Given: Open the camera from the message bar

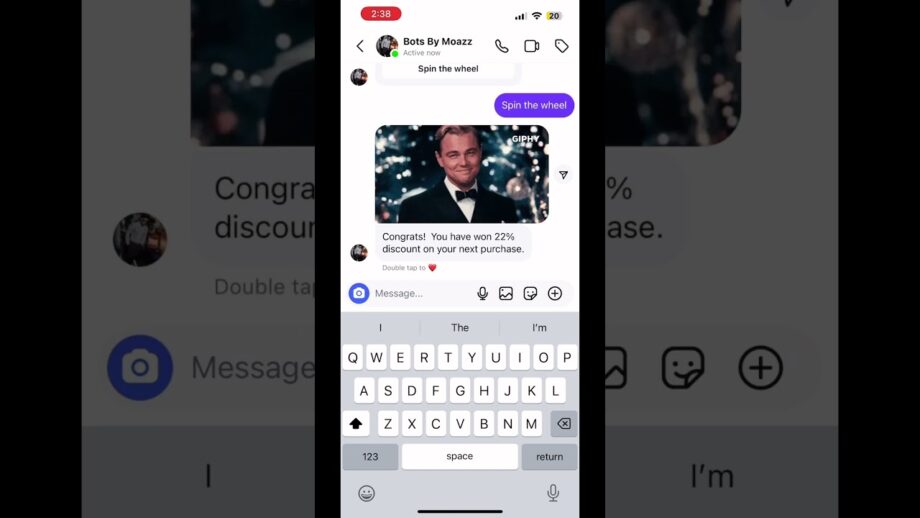Looking at the screenshot, I should click(x=359, y=293).
